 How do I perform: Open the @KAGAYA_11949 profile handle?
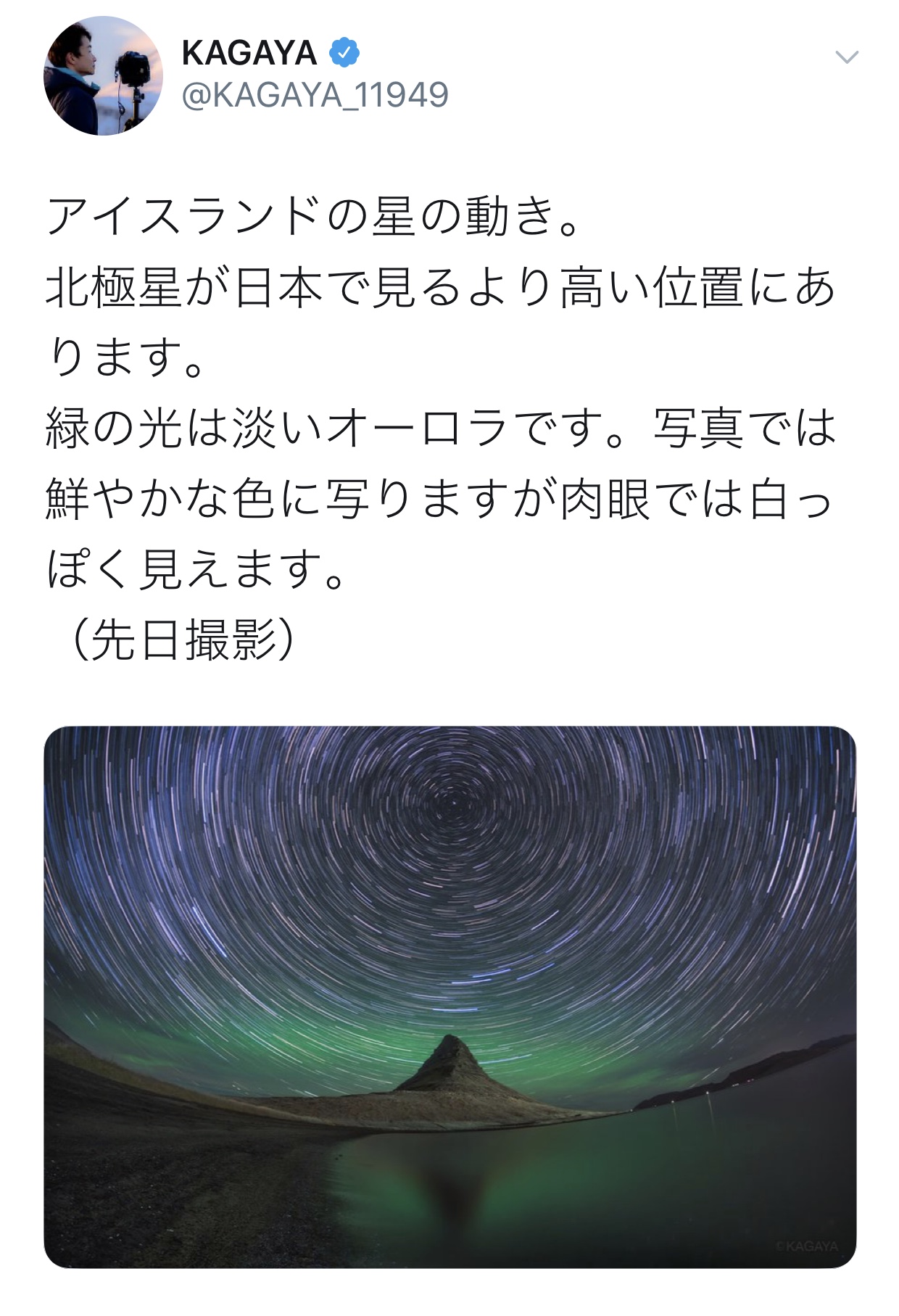pyautogui.click(x=315, y=95)
